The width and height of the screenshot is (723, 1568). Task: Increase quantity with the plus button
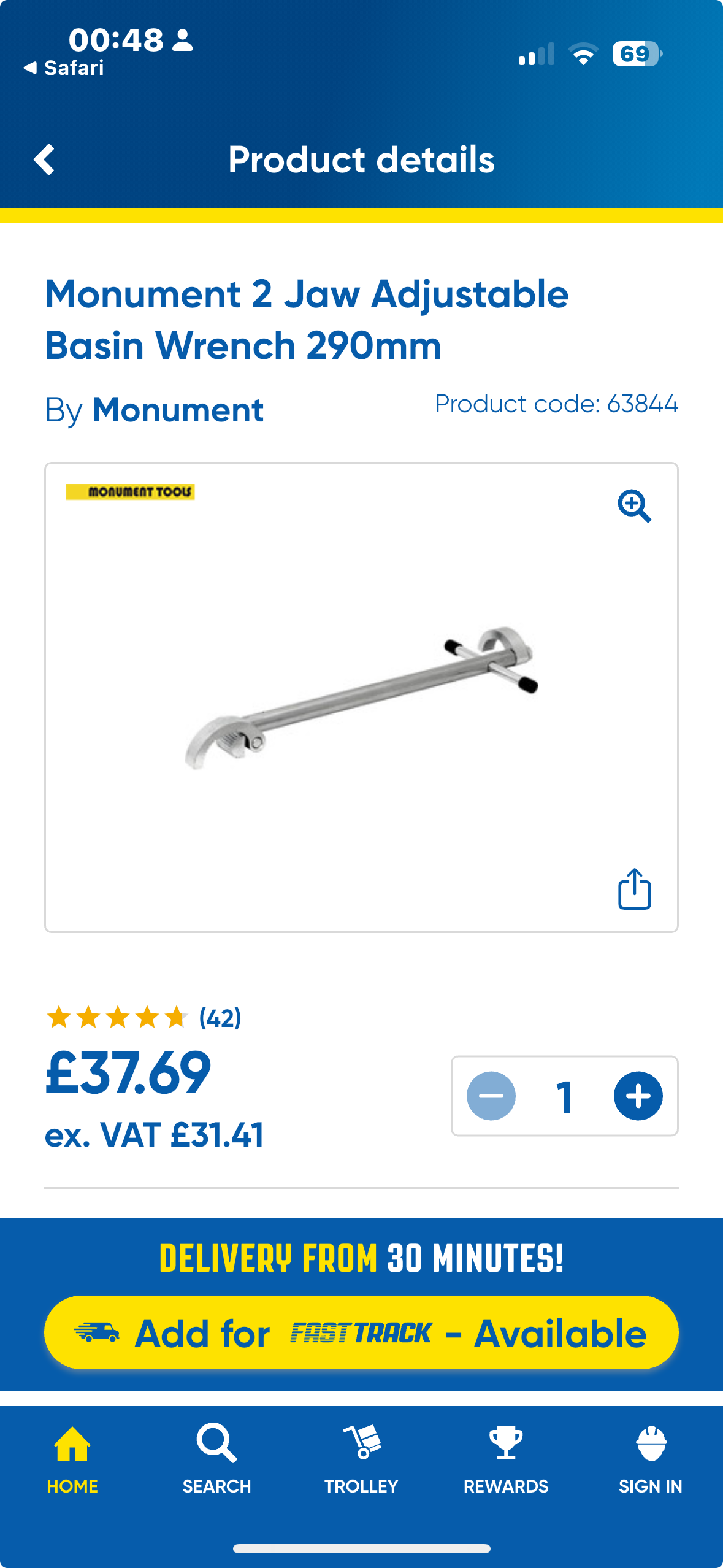(638, 1096)
